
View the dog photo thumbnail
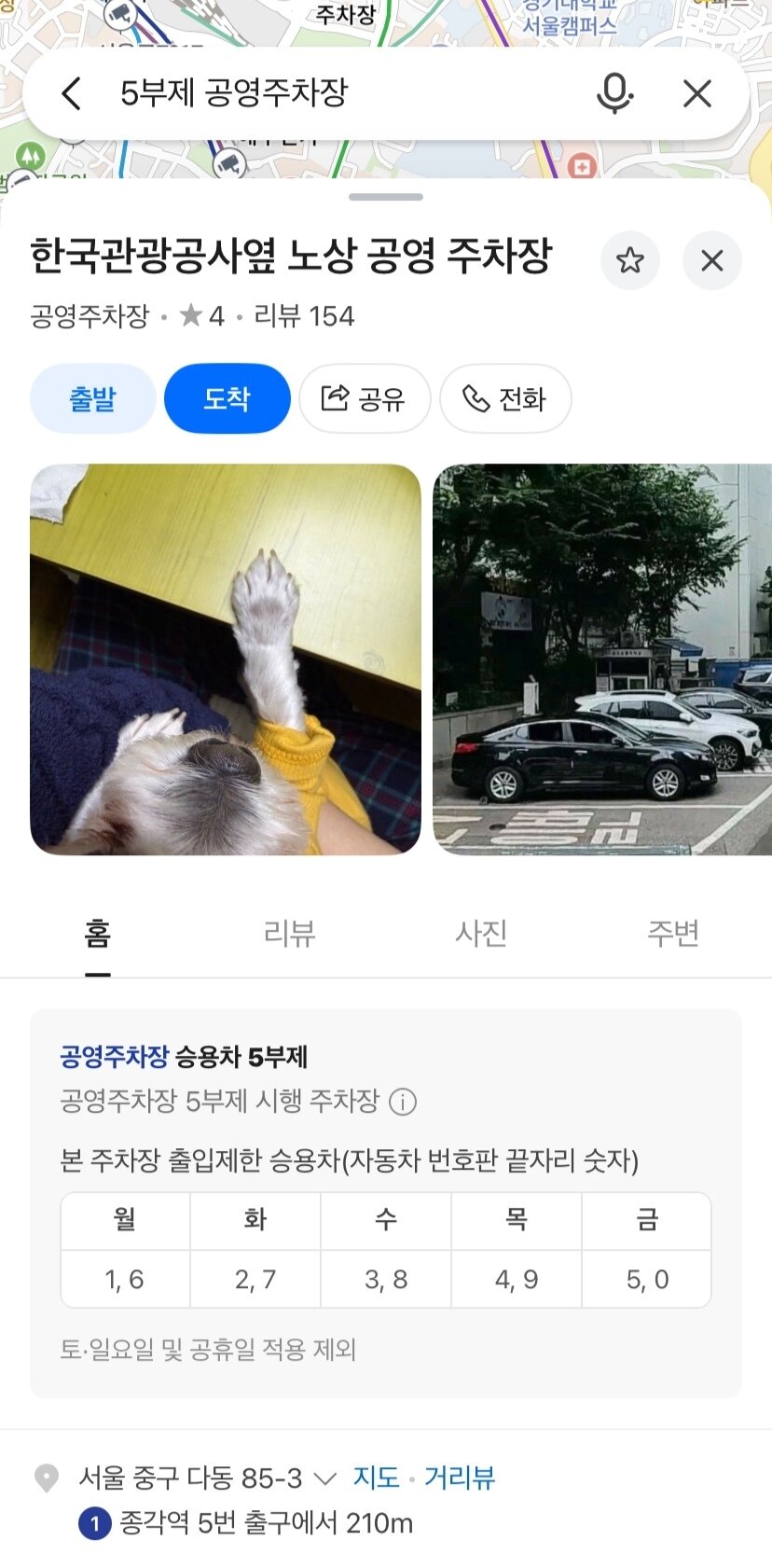point(224,658)
